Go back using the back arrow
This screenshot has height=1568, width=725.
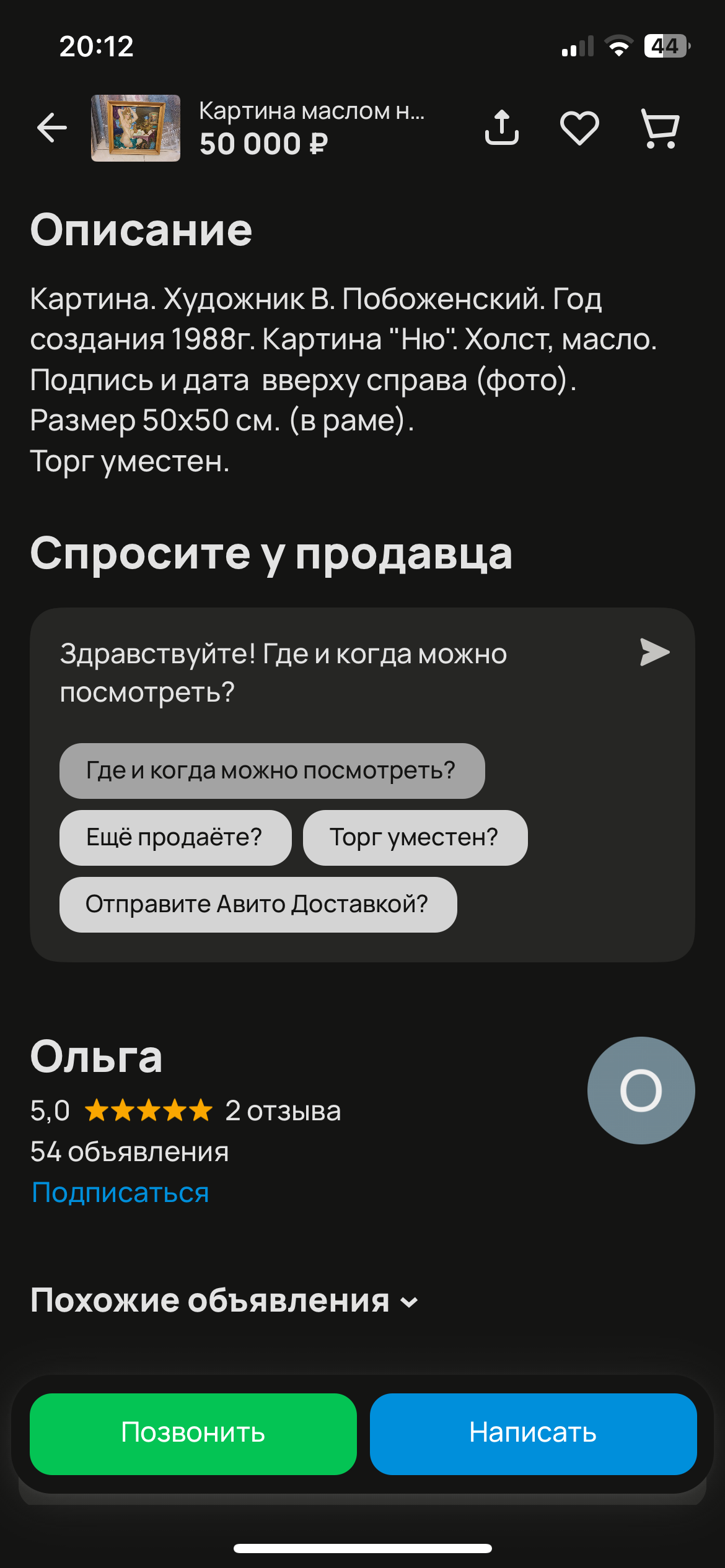[52, 128]
